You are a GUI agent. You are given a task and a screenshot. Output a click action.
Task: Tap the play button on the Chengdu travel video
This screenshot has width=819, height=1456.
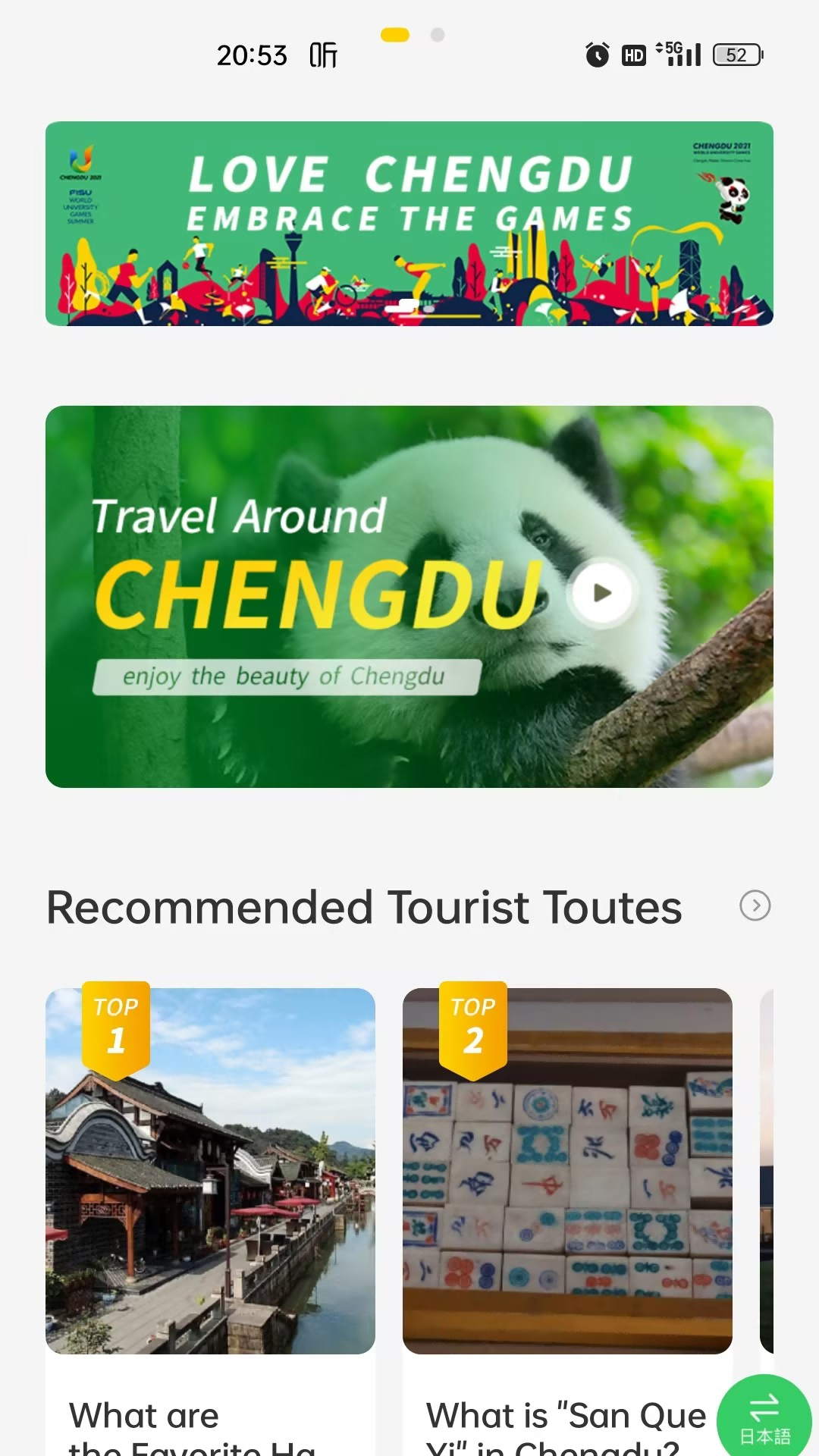[601, 594]
